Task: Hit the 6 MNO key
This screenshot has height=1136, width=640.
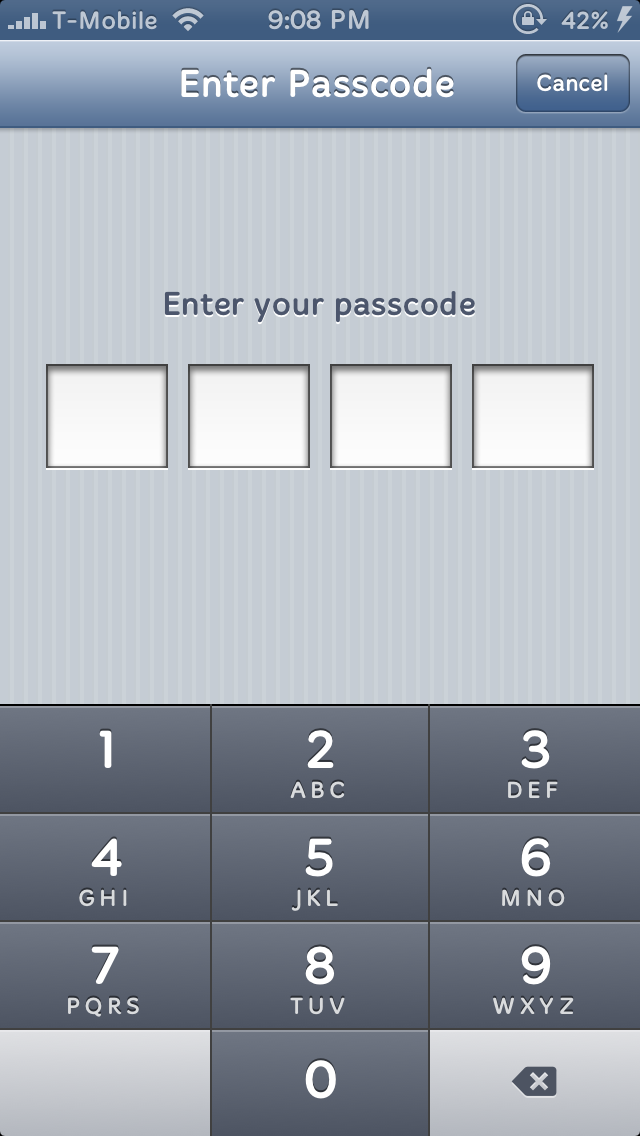Action: [535, 868]
